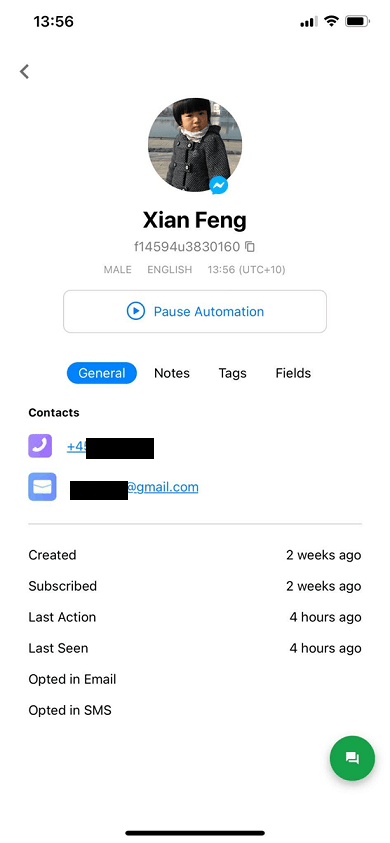Tap the Pause Automation button
Image resolution: width=390 pixels, height=843 pixels.
pos(195,311)
